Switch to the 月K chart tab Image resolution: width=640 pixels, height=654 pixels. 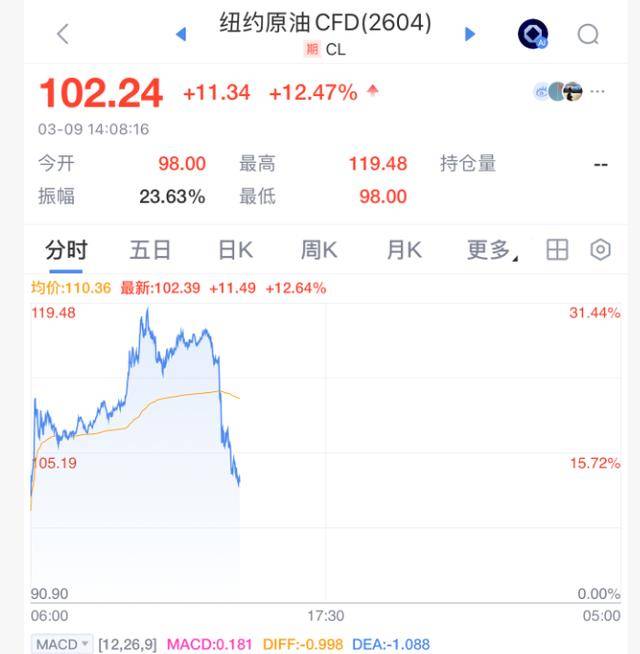(x=404, y=250)
